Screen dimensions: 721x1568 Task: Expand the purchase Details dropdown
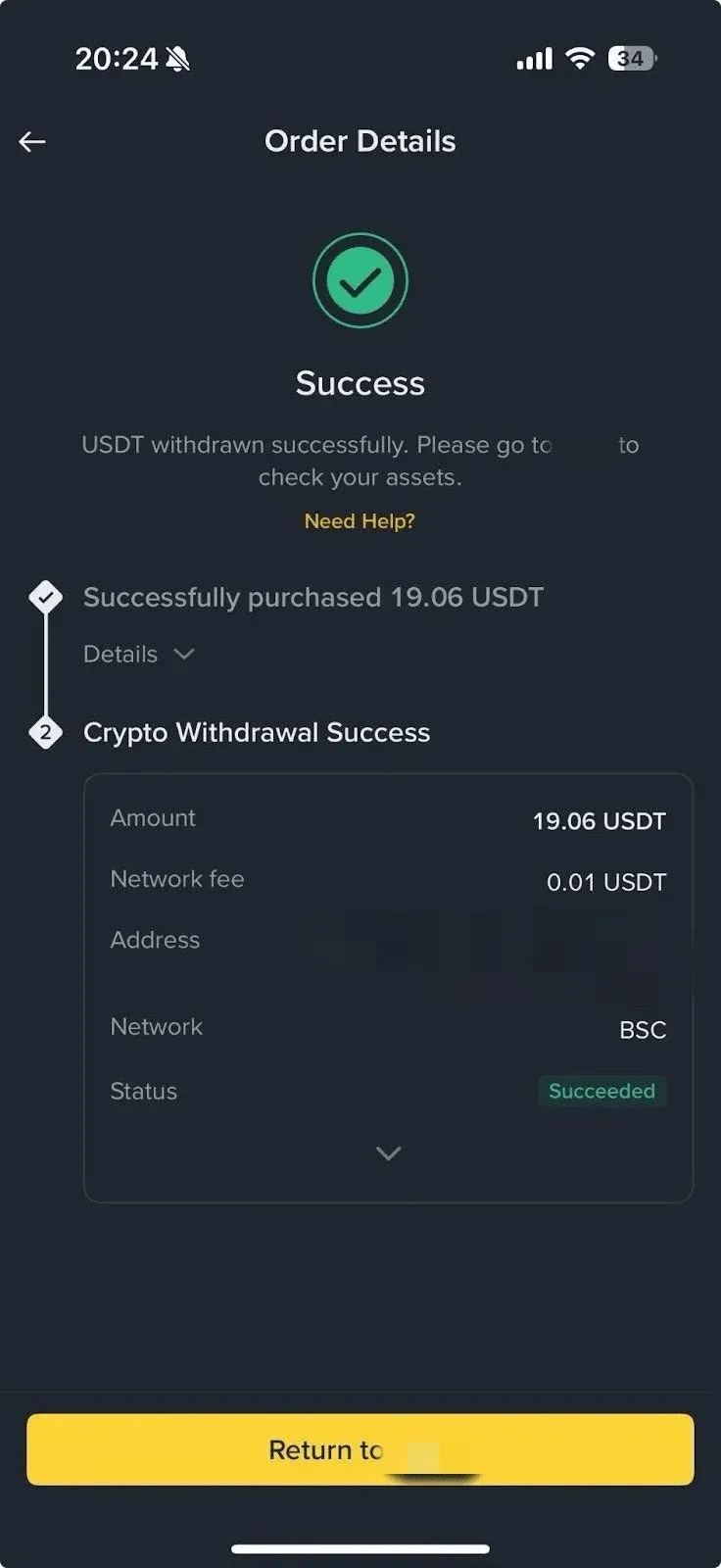pyautogui.click(x=139, y=655)
